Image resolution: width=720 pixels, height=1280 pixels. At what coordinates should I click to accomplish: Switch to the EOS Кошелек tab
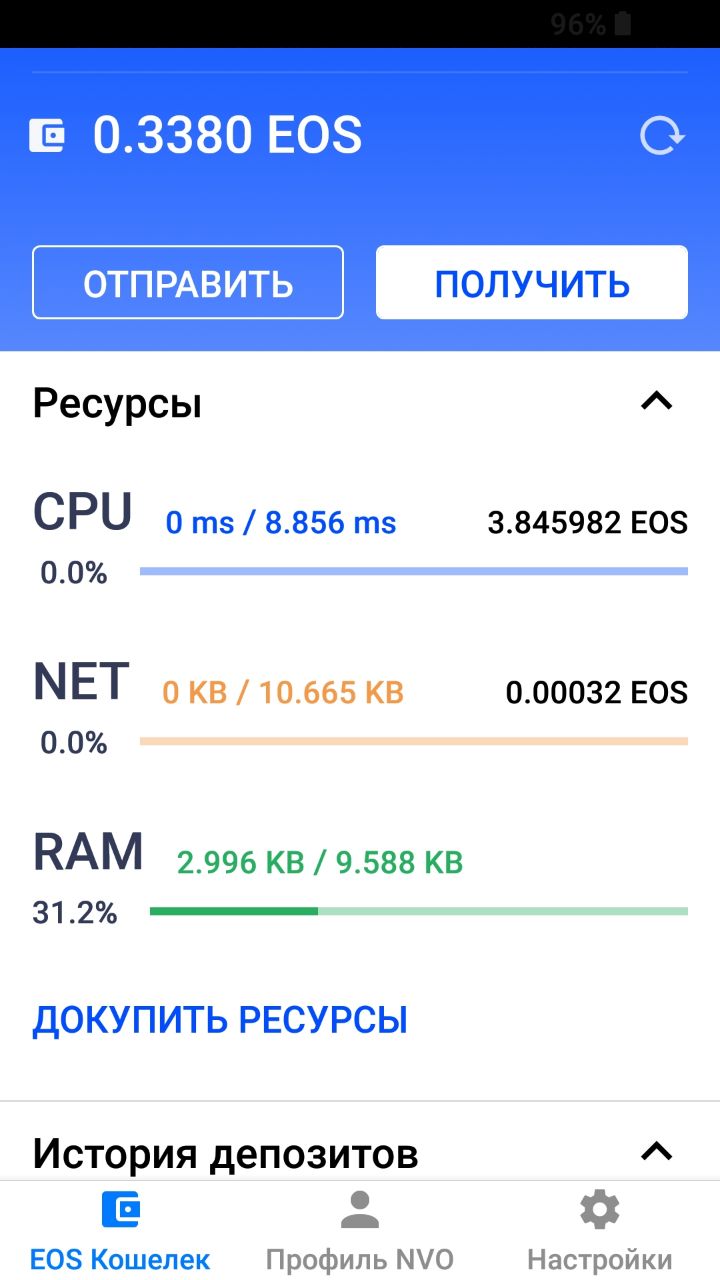click(120, 1231)
